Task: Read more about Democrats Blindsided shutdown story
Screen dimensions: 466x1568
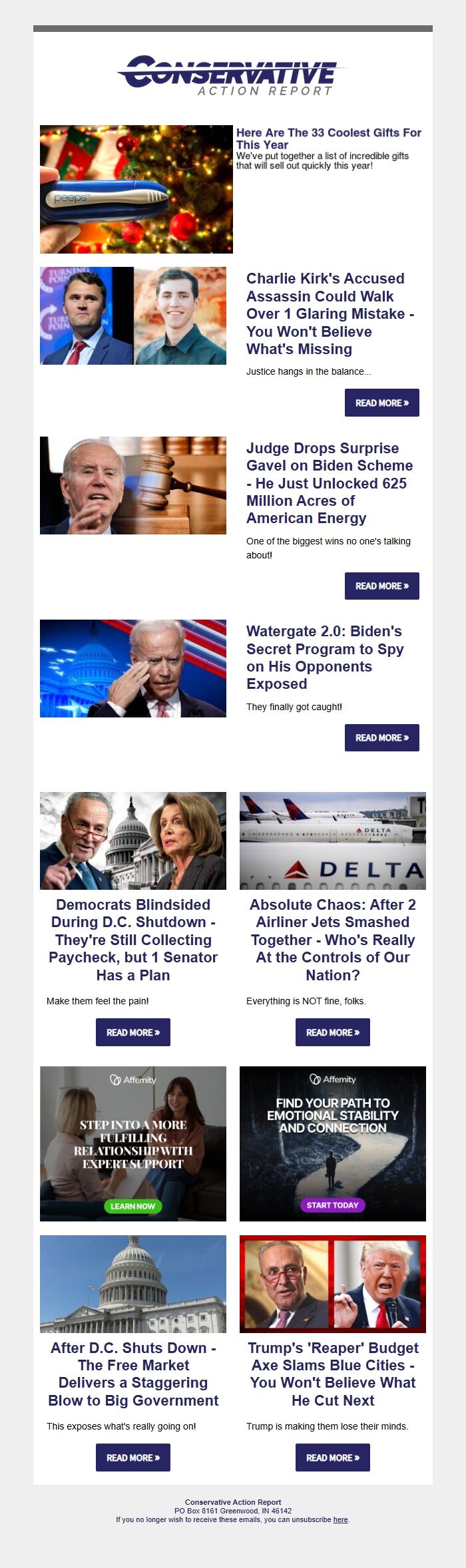Action: pyautogui.click(x=133, y=1032)
